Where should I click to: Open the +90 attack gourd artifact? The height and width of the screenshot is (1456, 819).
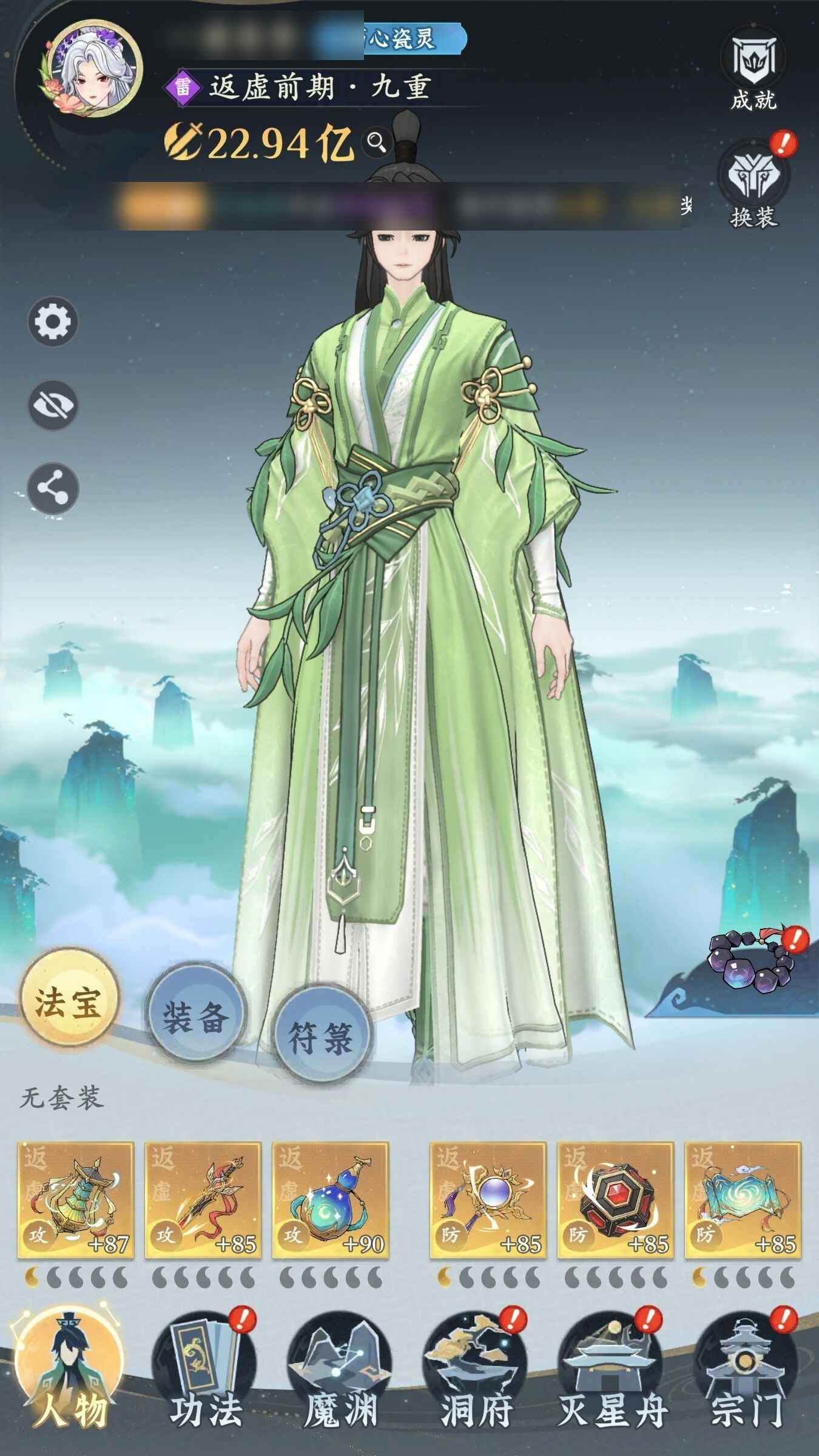(330, 1200)
